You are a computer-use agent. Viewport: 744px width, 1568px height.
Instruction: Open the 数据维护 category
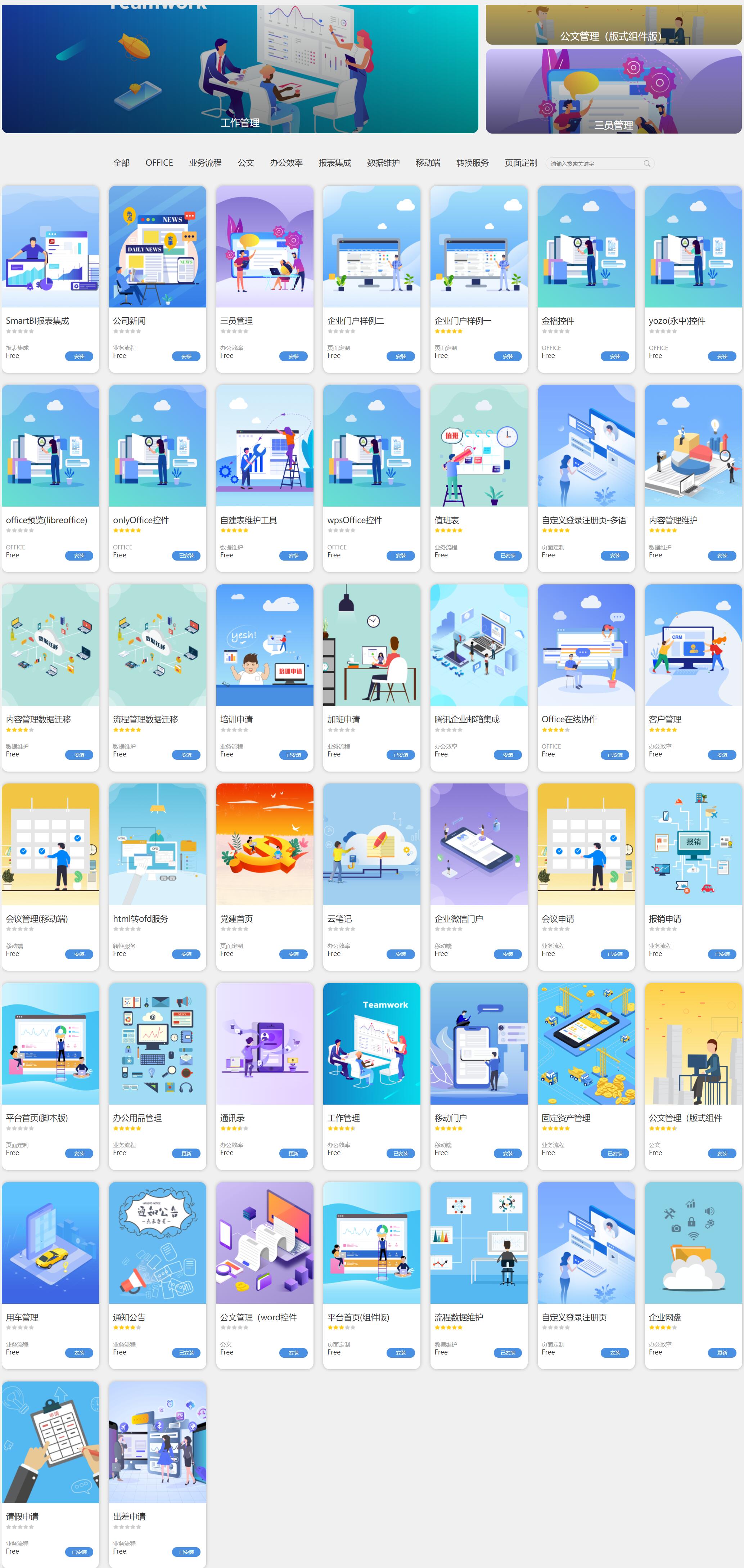[x=383, y=163]
